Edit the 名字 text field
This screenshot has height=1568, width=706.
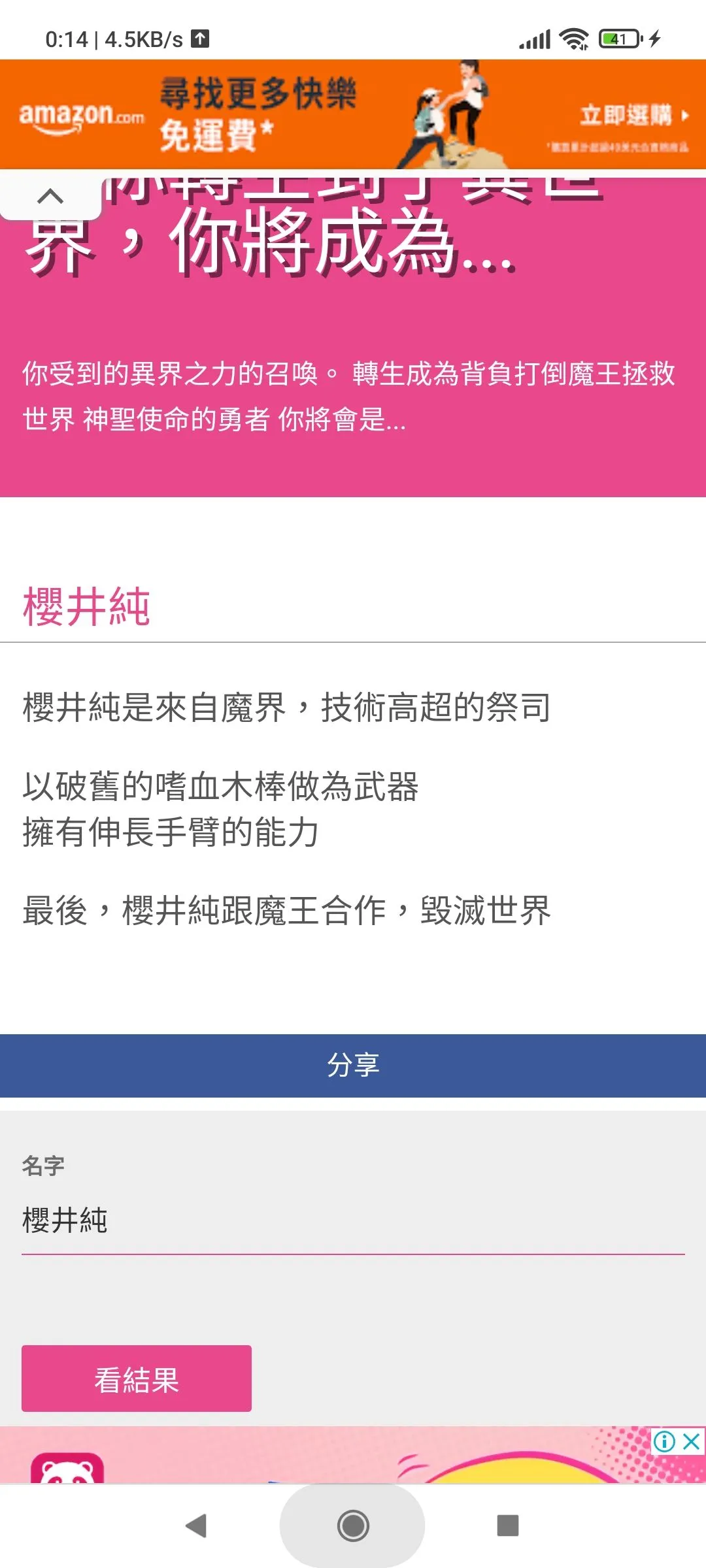tap(353, 1220)
